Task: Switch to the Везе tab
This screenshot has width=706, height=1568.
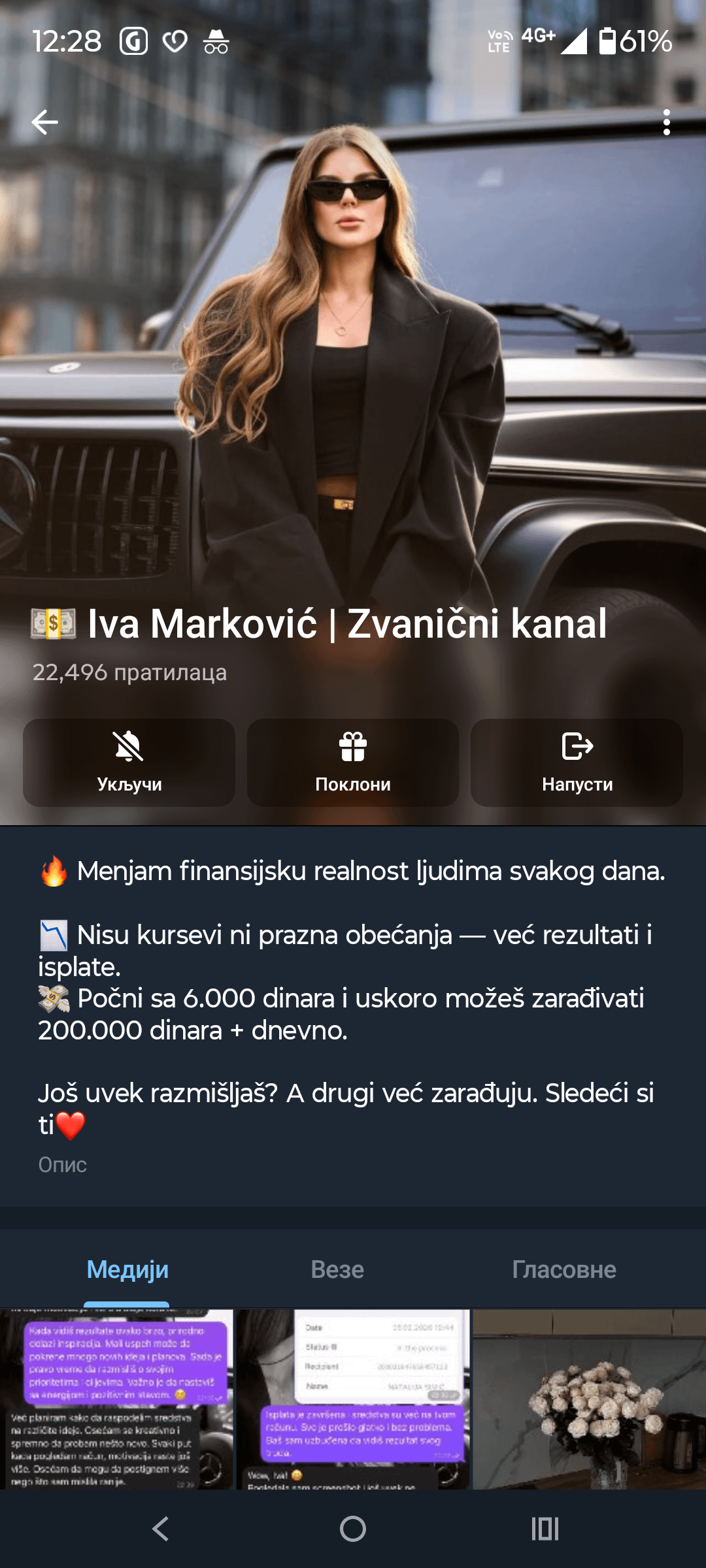Action: pos(337,1269)
